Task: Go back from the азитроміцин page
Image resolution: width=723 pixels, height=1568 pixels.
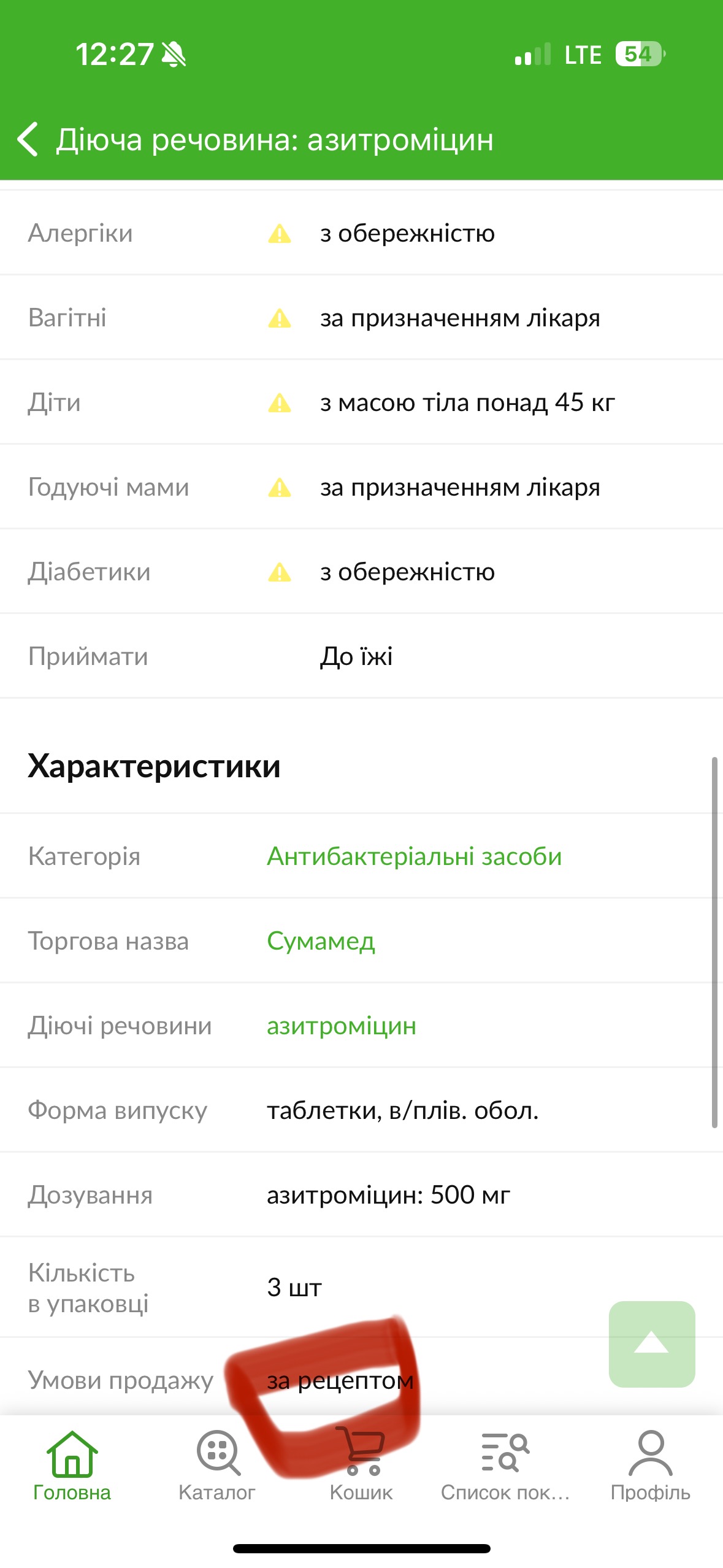Action: tap(28, 139)
